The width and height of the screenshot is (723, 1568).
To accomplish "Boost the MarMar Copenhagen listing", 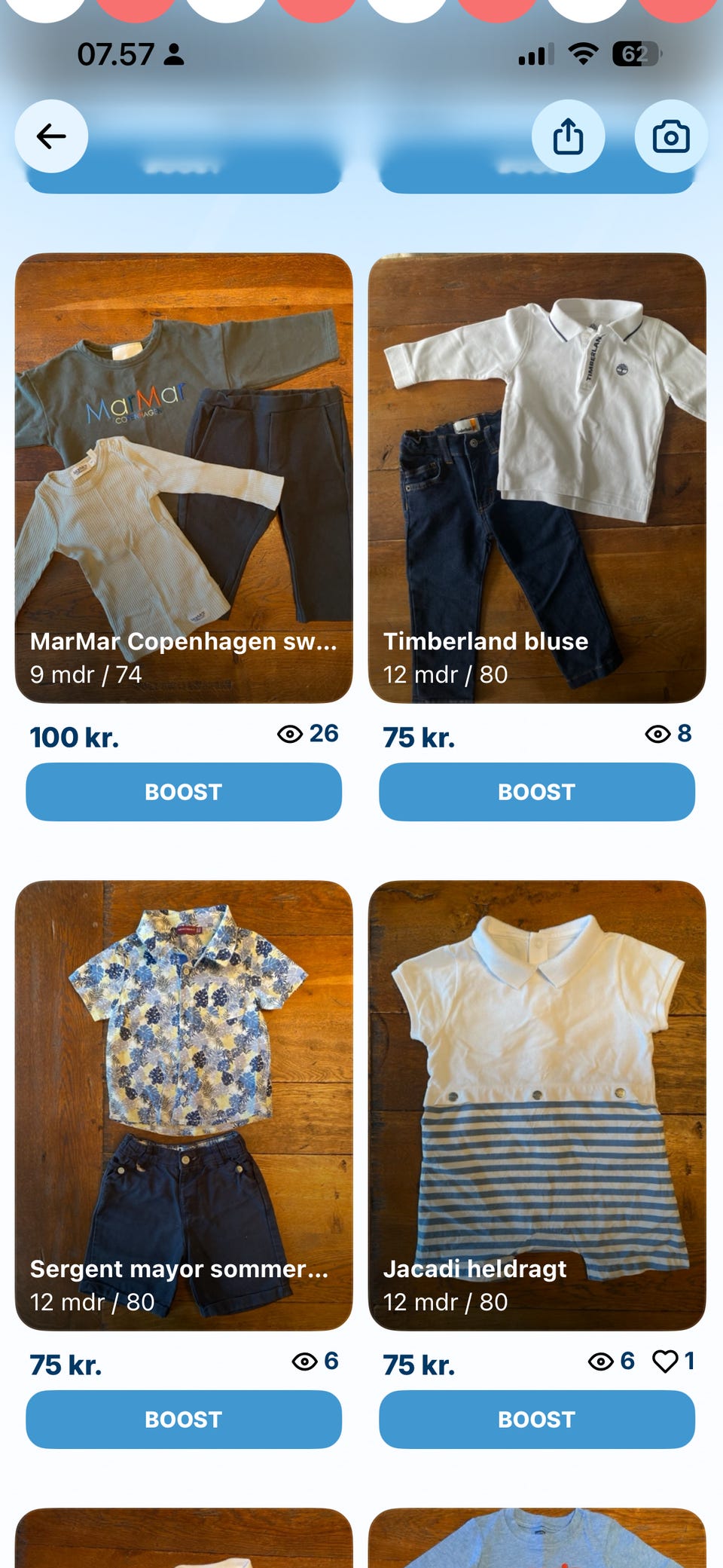I will [x=183, y=791].
